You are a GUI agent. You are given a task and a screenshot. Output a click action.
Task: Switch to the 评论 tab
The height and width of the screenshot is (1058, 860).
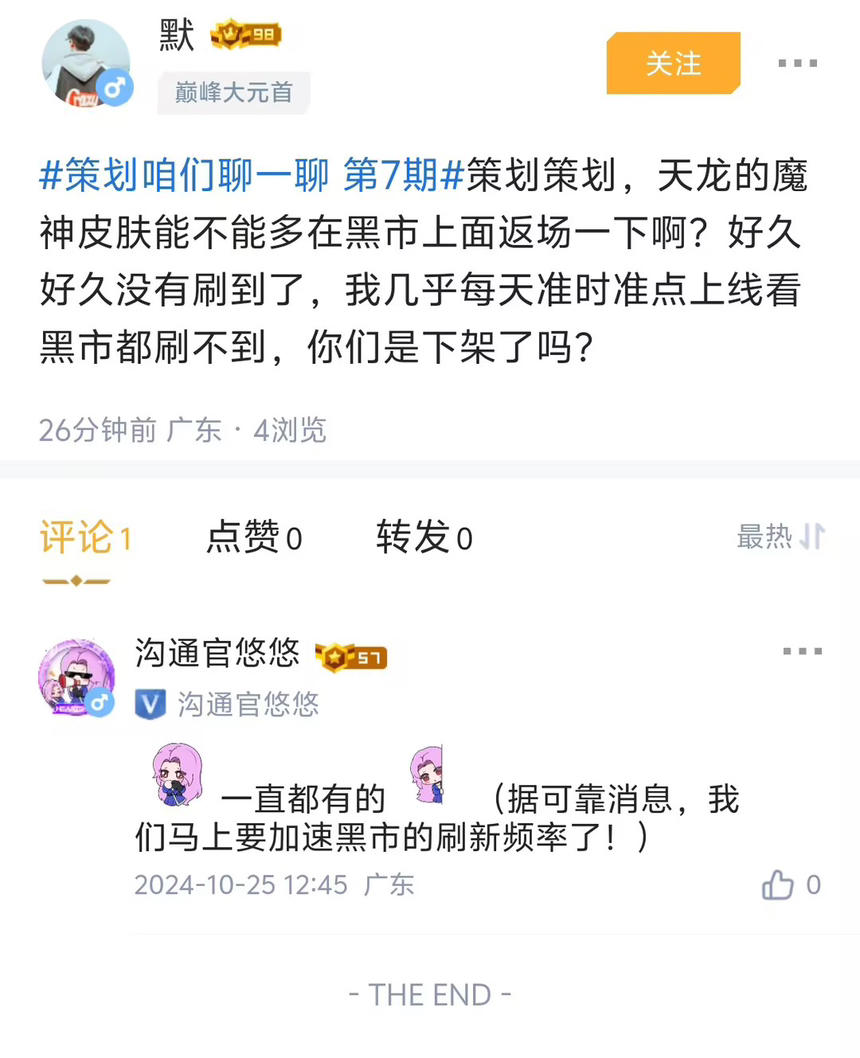click(85, 538)
